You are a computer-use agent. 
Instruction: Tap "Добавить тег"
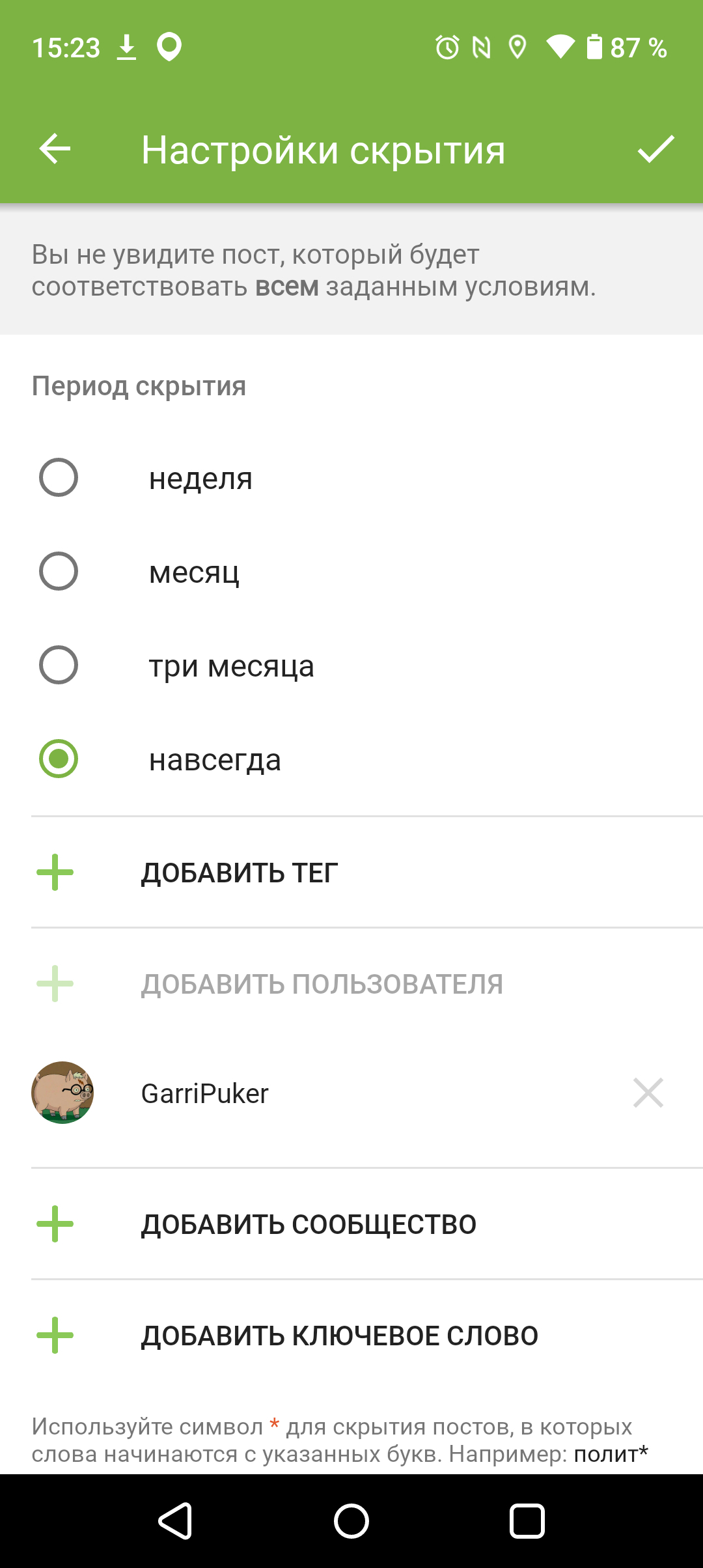(x=240, y=873)
